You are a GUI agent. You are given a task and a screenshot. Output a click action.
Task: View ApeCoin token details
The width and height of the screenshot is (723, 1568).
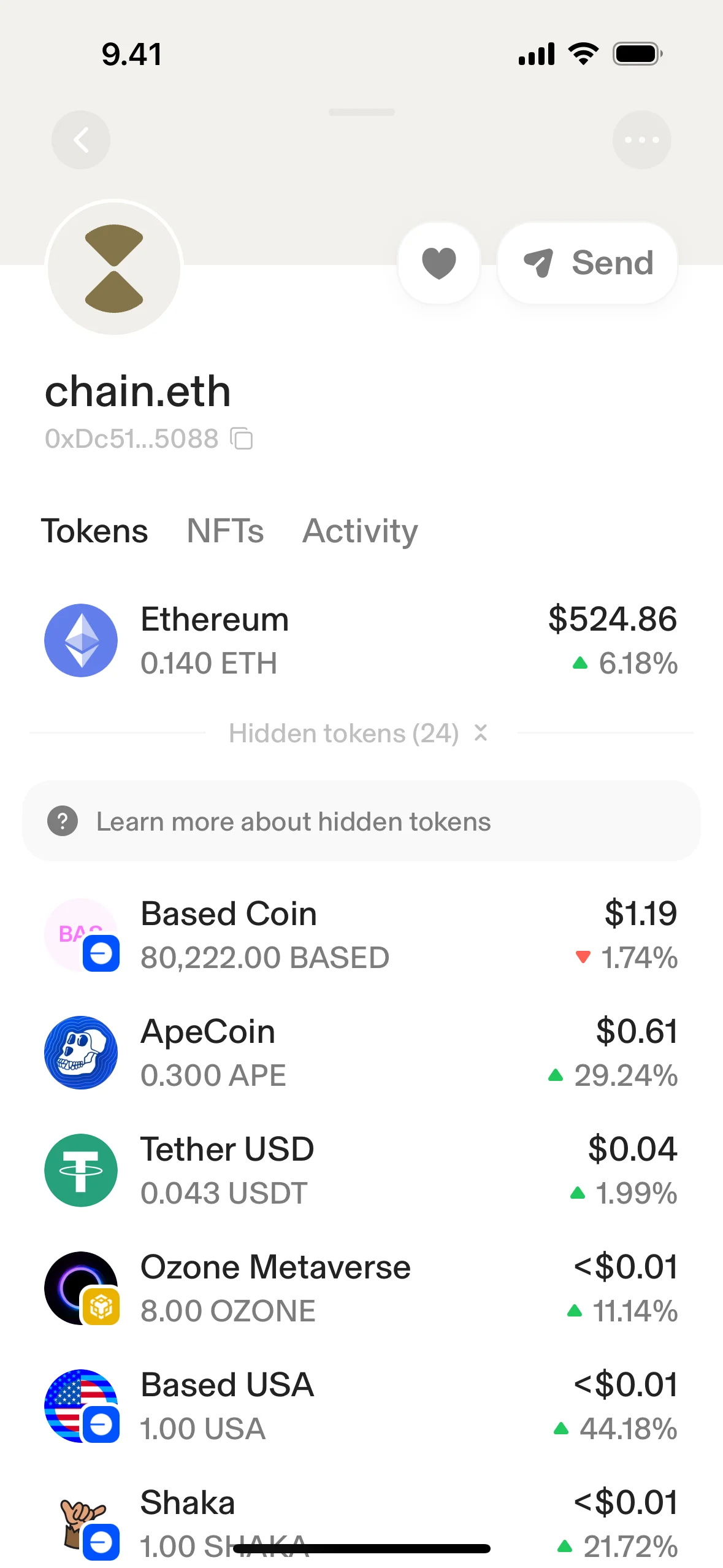click(361, 1053)
